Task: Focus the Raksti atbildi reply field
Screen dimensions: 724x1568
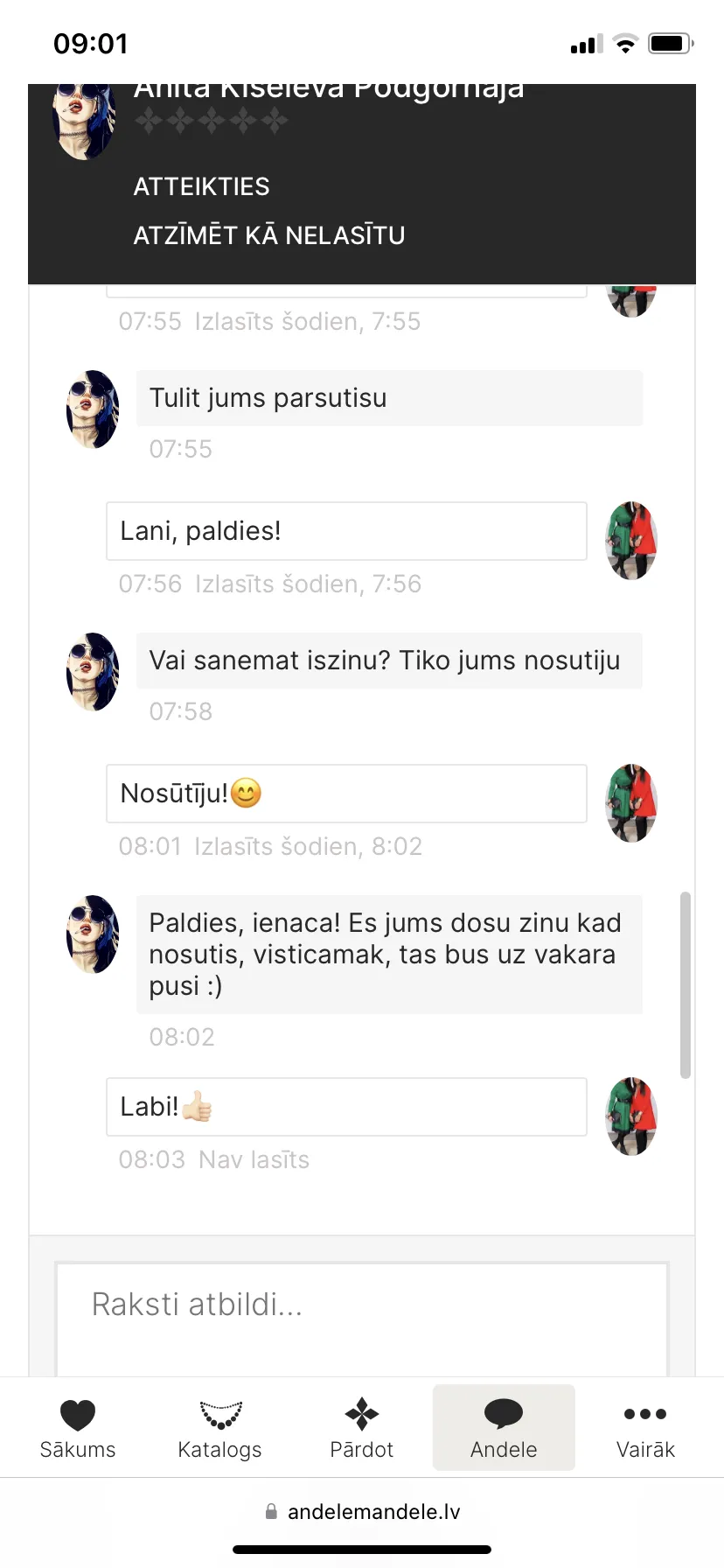Action: coord(362,1319)
